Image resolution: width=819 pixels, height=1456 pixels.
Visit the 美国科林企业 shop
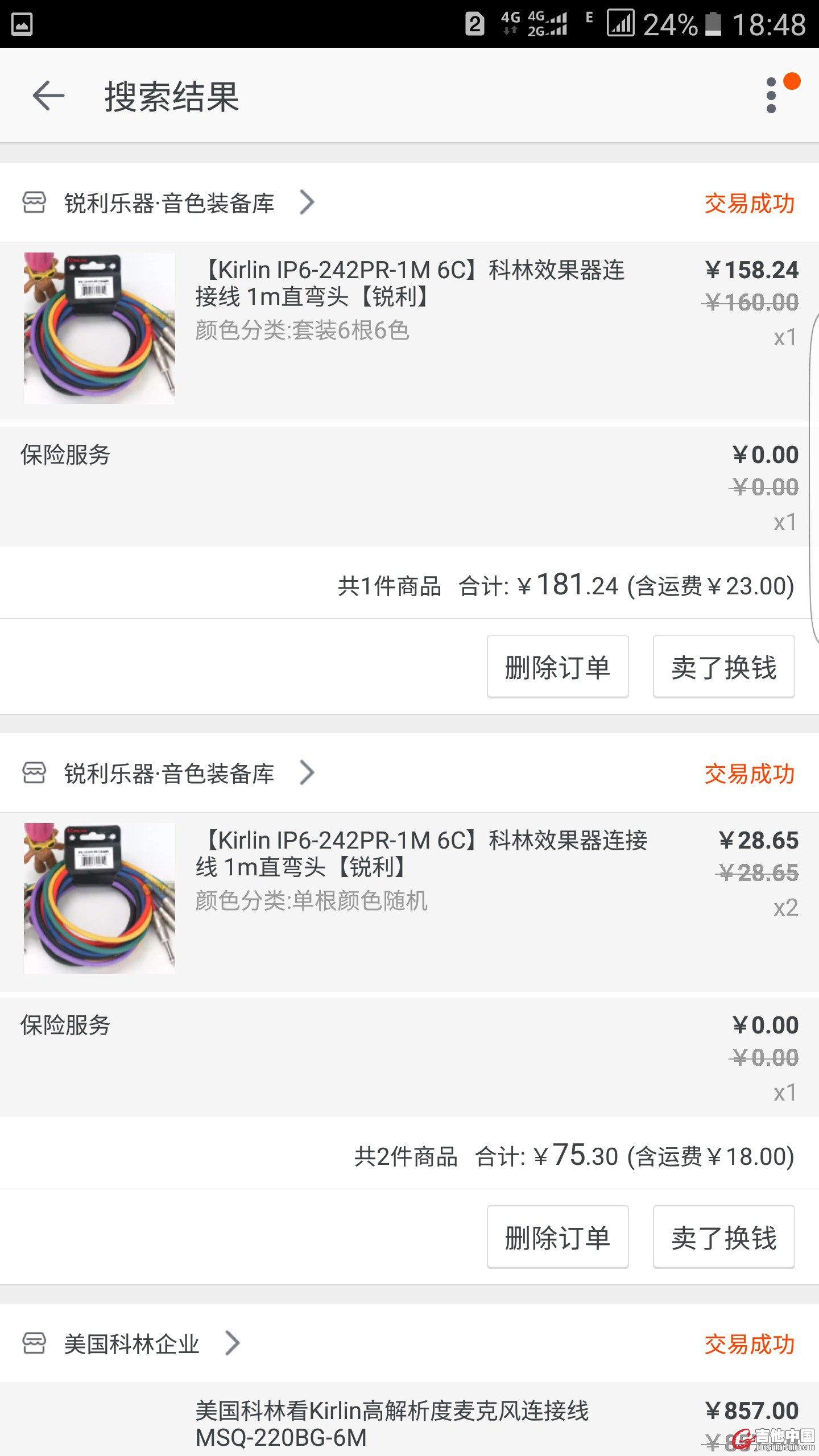pos(131,1344)
